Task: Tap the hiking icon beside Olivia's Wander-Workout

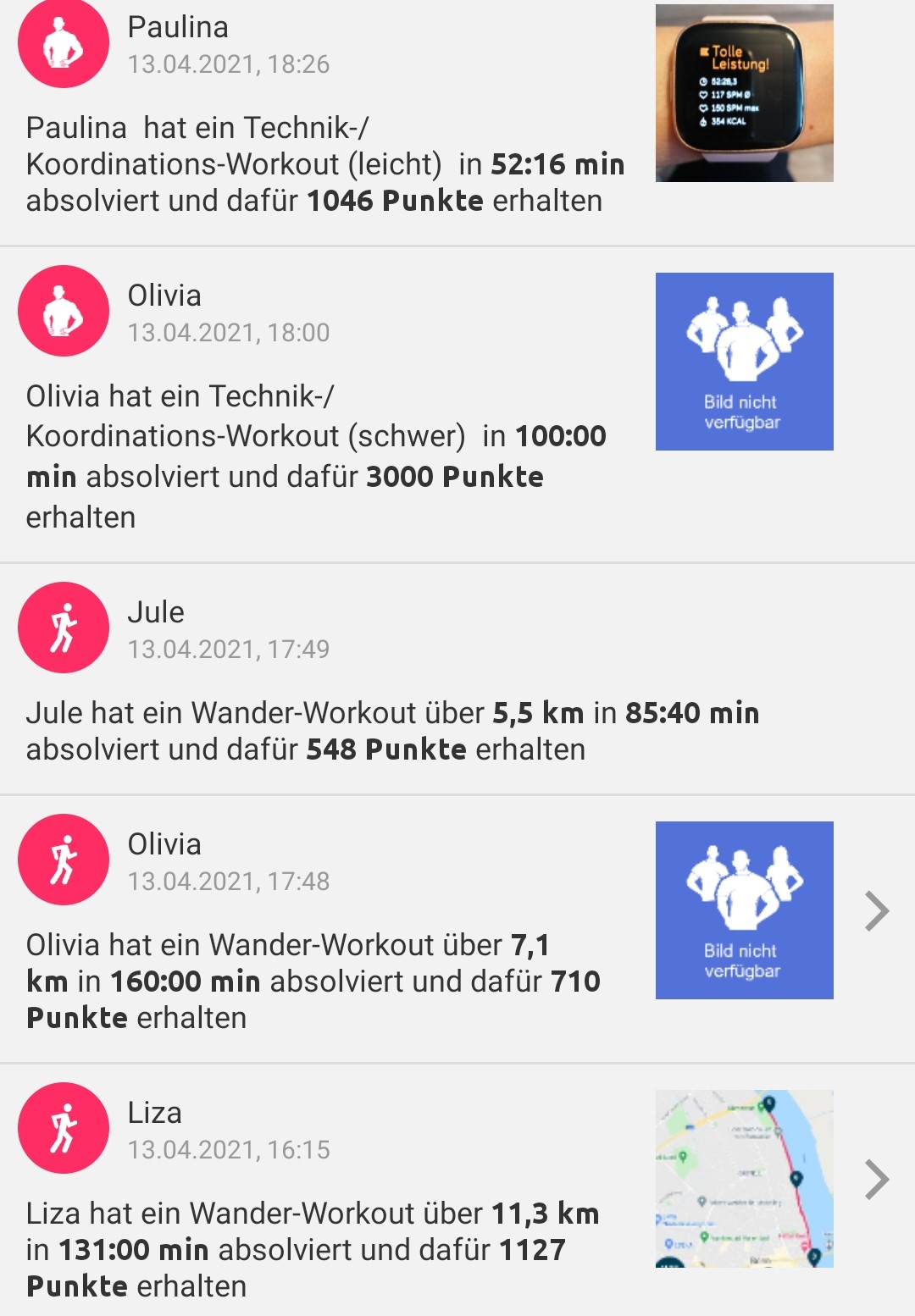Action: point(64,859)
